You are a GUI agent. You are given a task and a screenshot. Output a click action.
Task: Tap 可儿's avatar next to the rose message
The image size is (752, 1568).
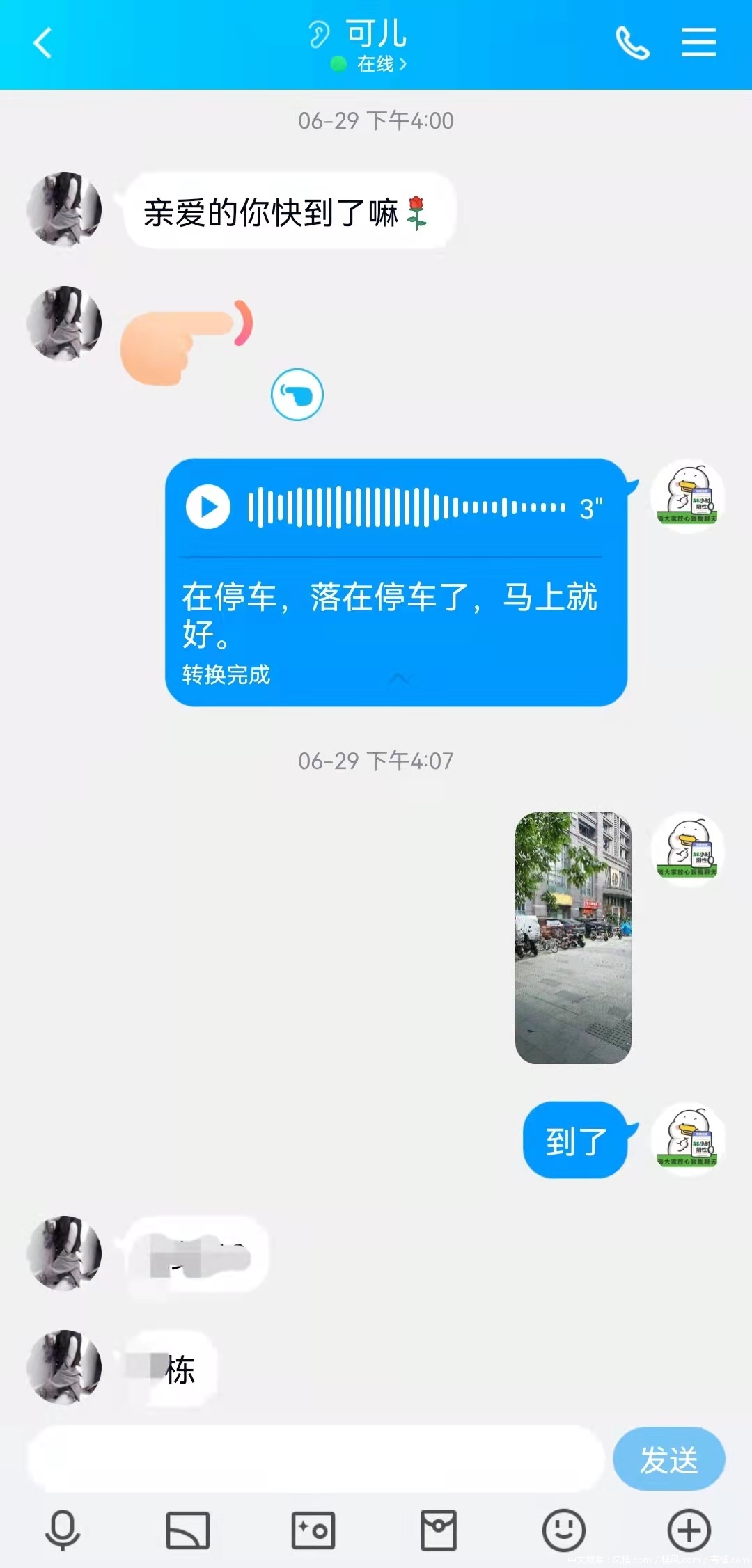(x=65, y=209)
